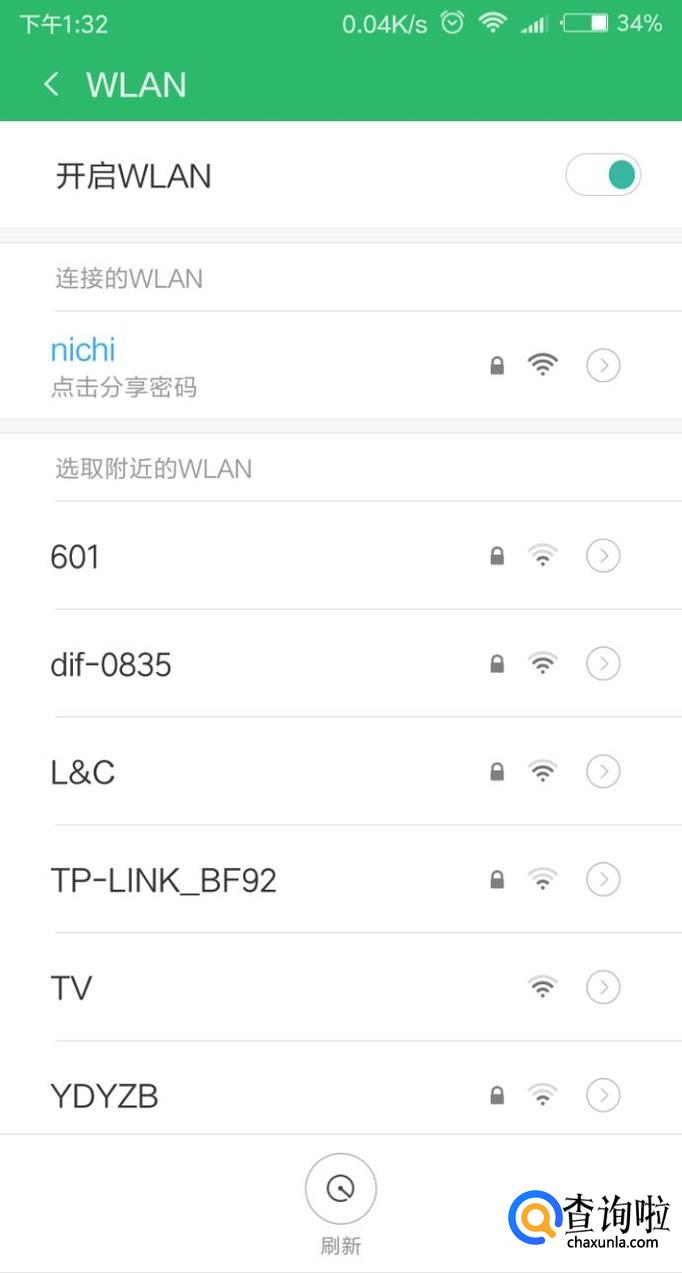
Task: Connect to TP-LINK_BF92
Action: click(x=163, y=880)
